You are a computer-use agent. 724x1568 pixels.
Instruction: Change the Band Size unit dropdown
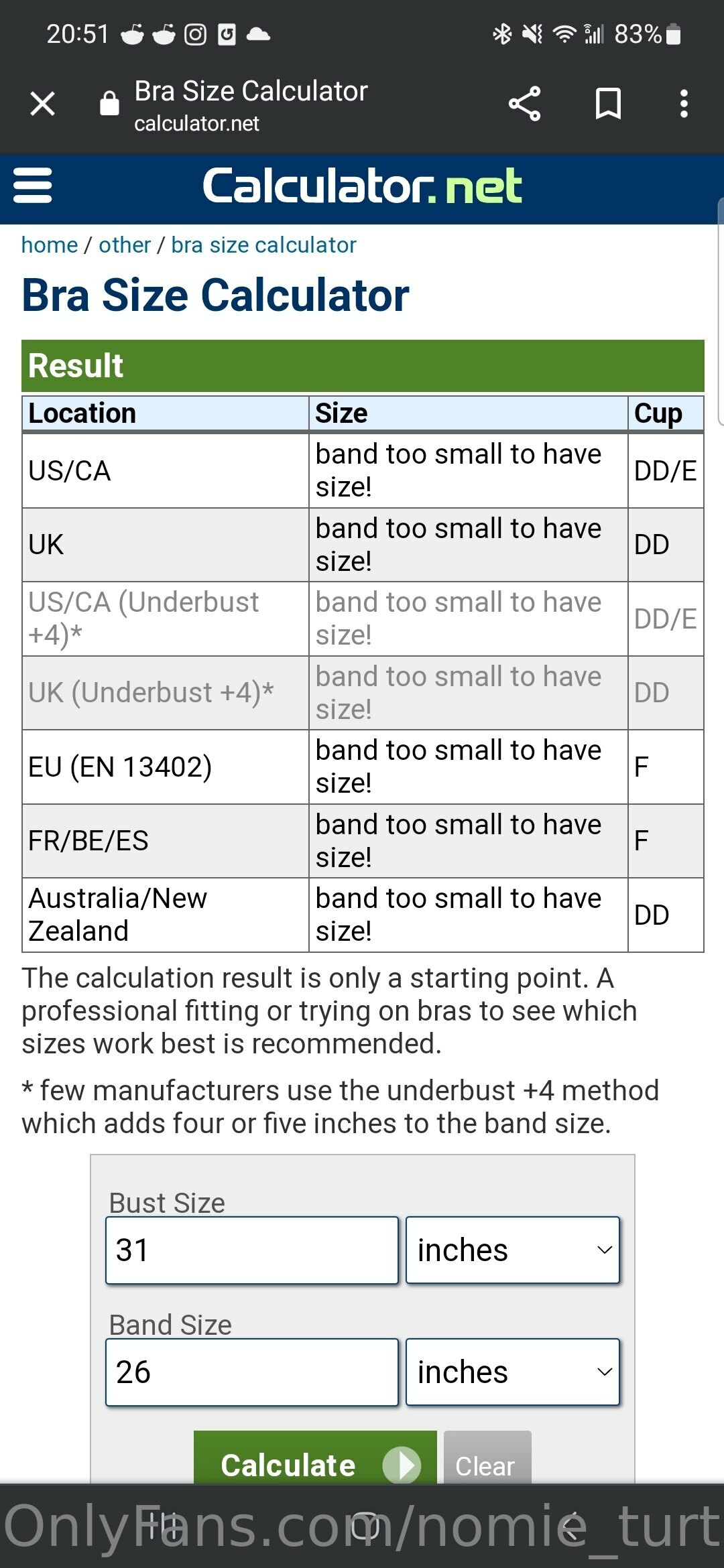tap(513, 1372)
